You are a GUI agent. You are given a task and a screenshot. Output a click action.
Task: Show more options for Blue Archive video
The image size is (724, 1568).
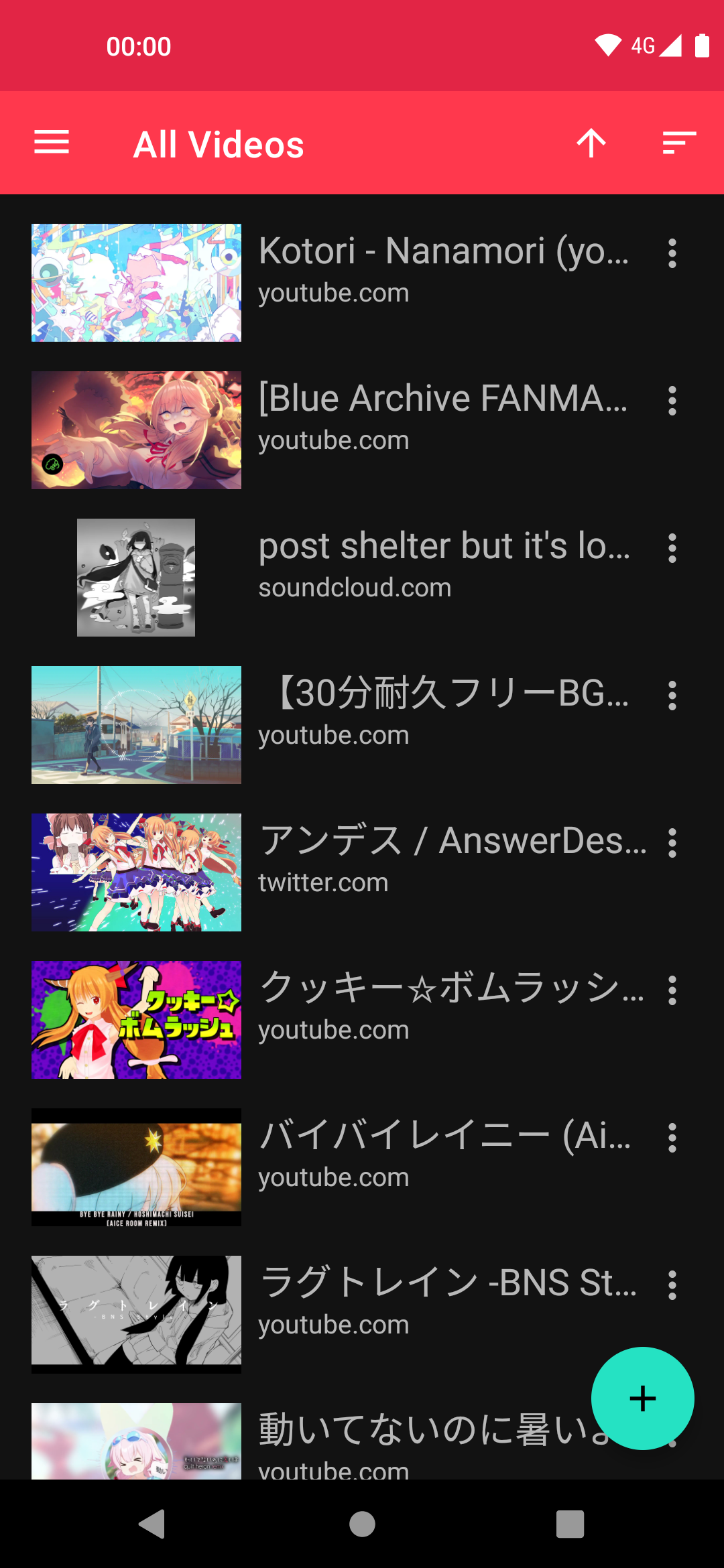tap(672, 401)
